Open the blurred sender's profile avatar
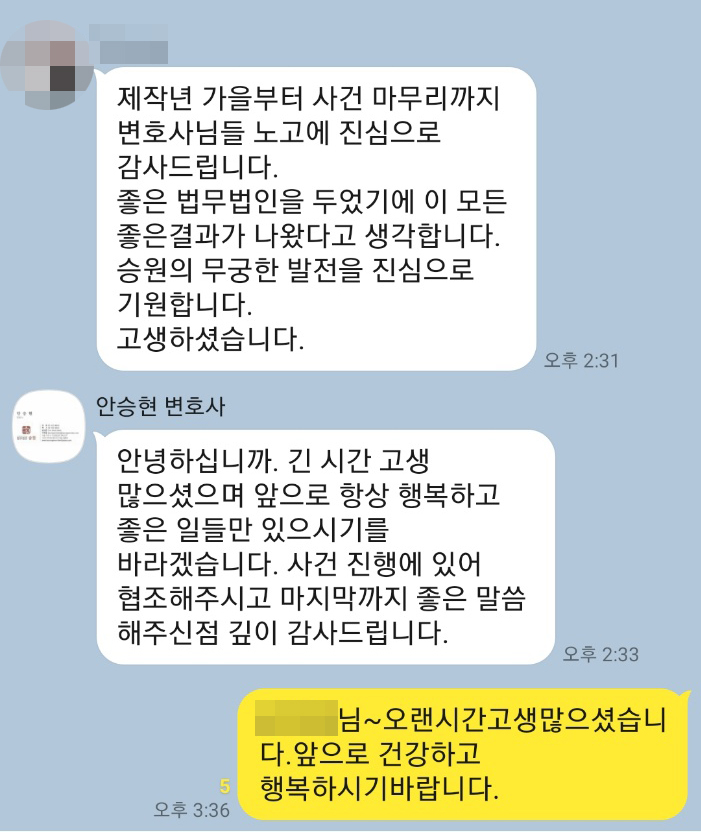The width and height of the screenshot is (701, 832). point(47,55)
